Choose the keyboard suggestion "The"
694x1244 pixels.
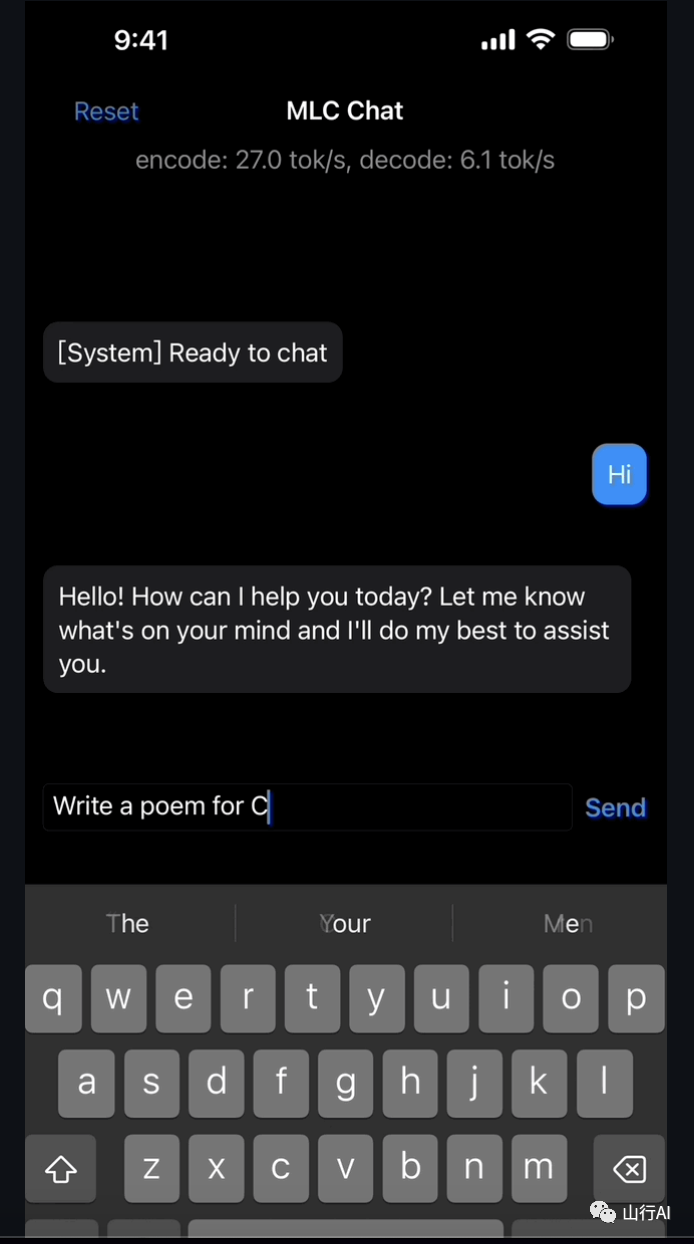coord(128,923)
